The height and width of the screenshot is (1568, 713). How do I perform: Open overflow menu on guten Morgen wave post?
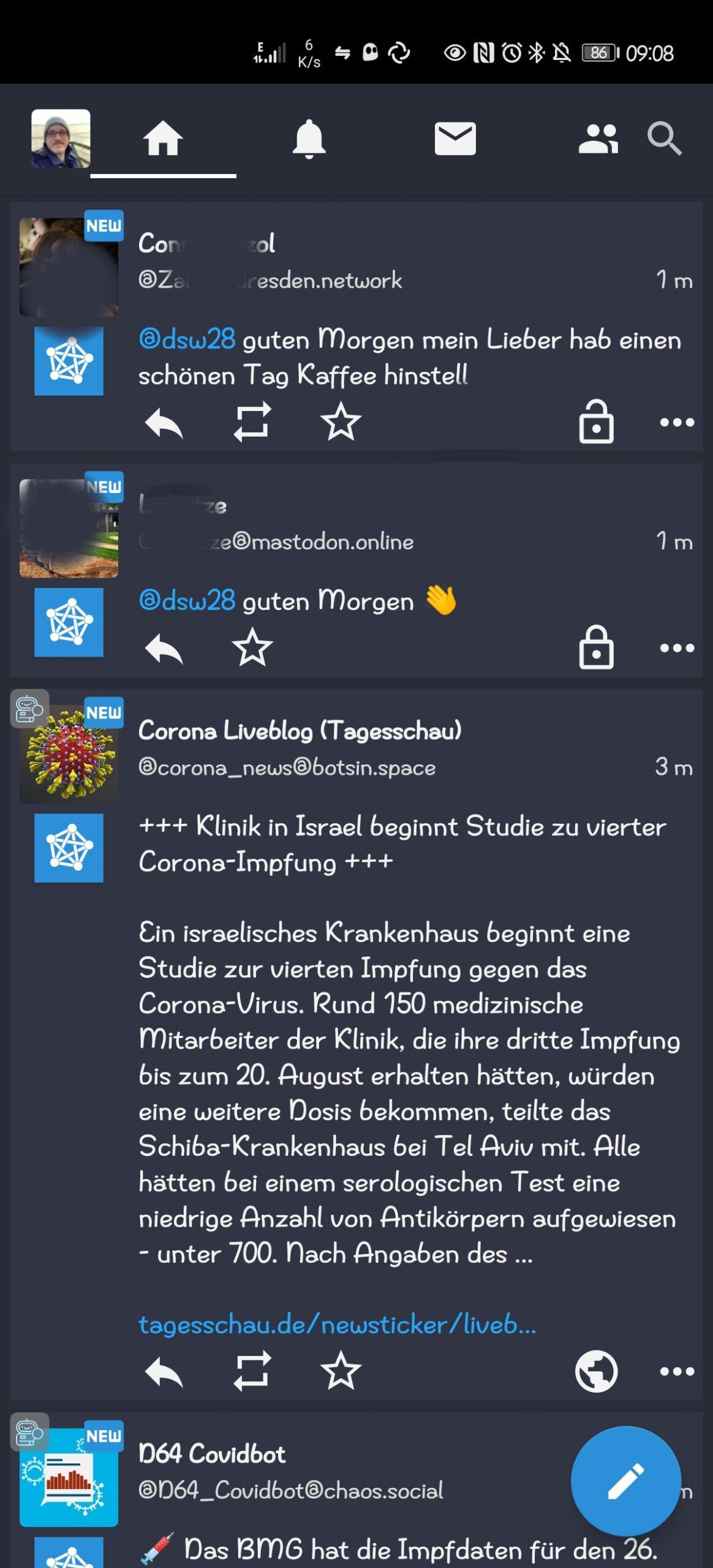(677, 648)
